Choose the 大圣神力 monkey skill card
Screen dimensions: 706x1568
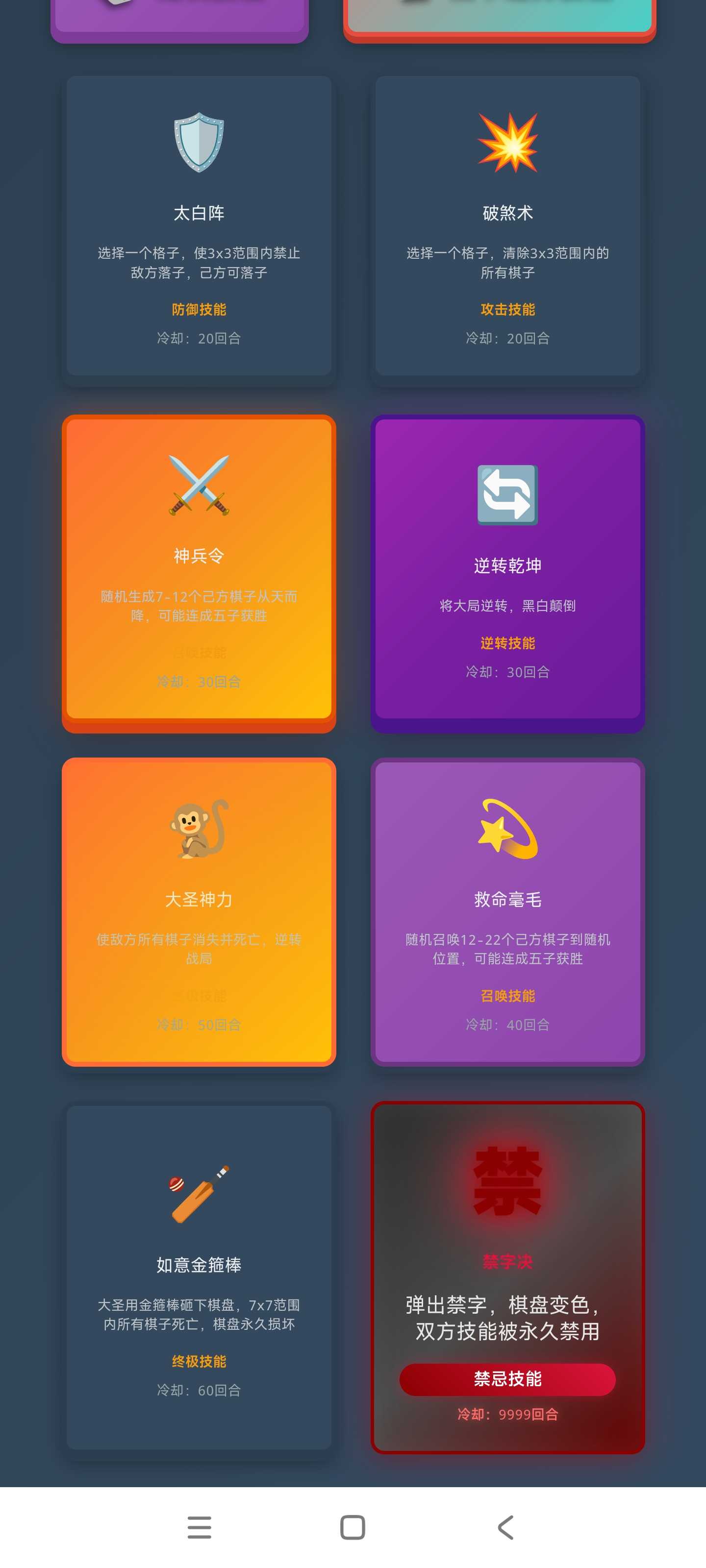(199, 911)
